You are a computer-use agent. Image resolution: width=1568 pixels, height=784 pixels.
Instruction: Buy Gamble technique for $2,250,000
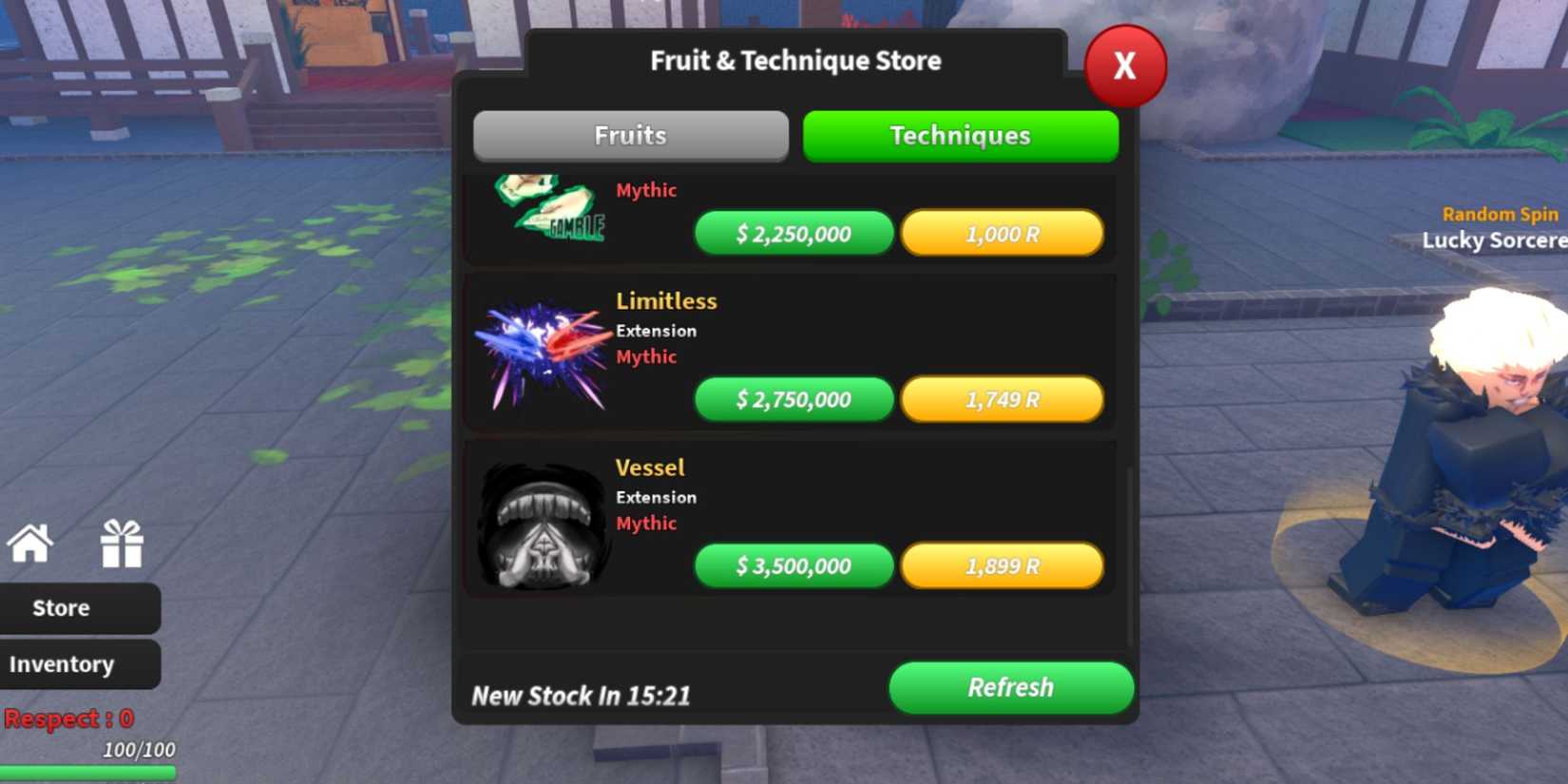tap(794, 234)
